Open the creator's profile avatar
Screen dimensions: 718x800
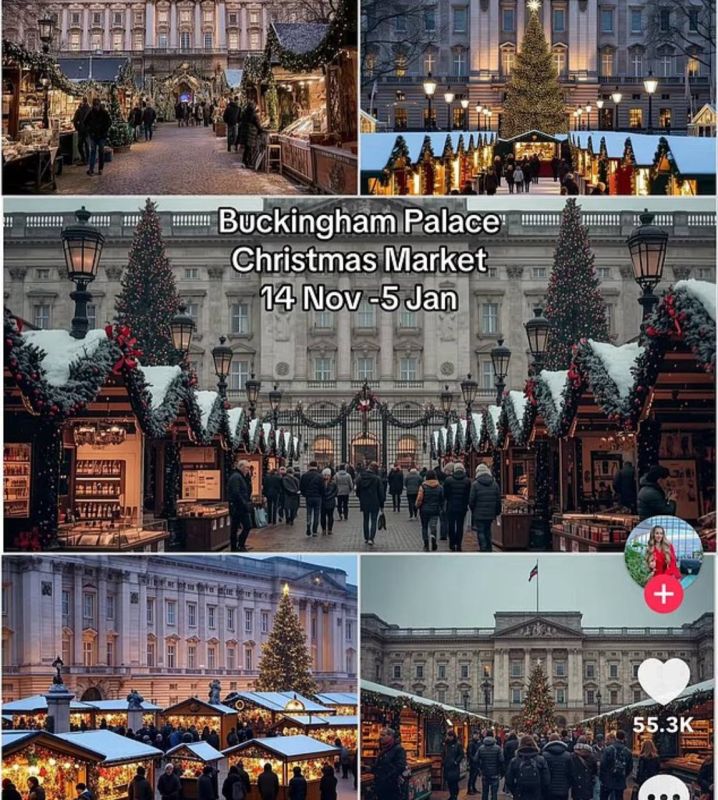click(663, 551)
